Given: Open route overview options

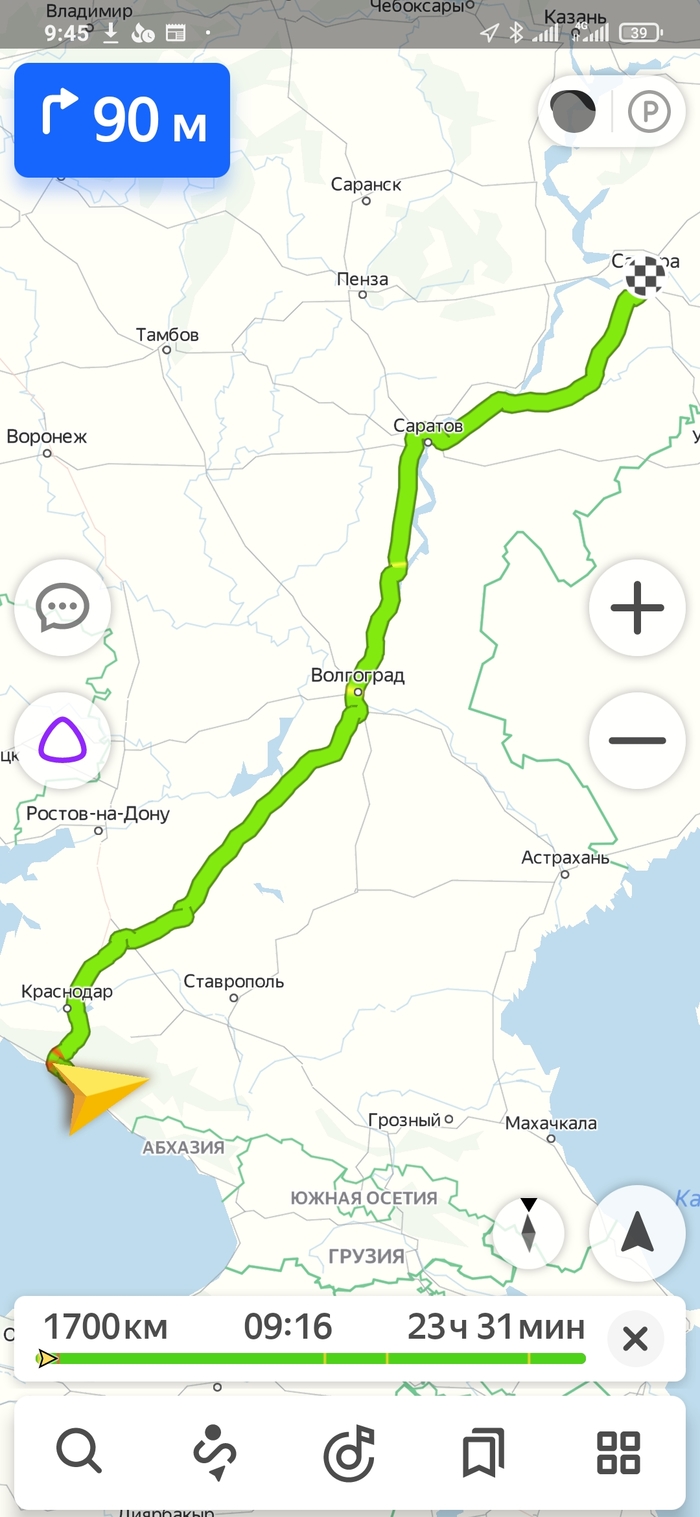Looking at the screenshot, I should point(214,1452).
